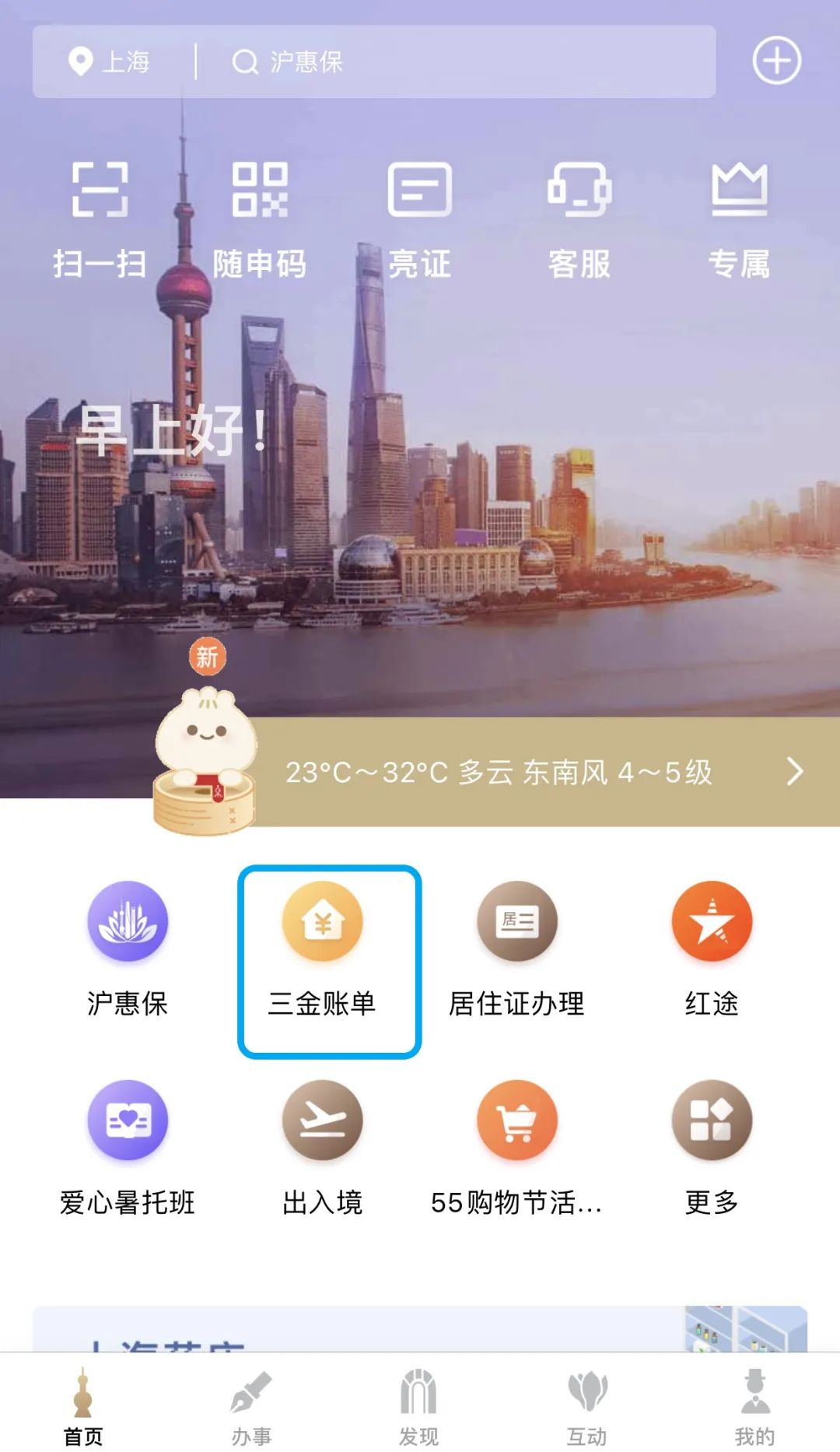Switch to the 办事 tab
840x1452 pixels.
(x=251, y=1407)
